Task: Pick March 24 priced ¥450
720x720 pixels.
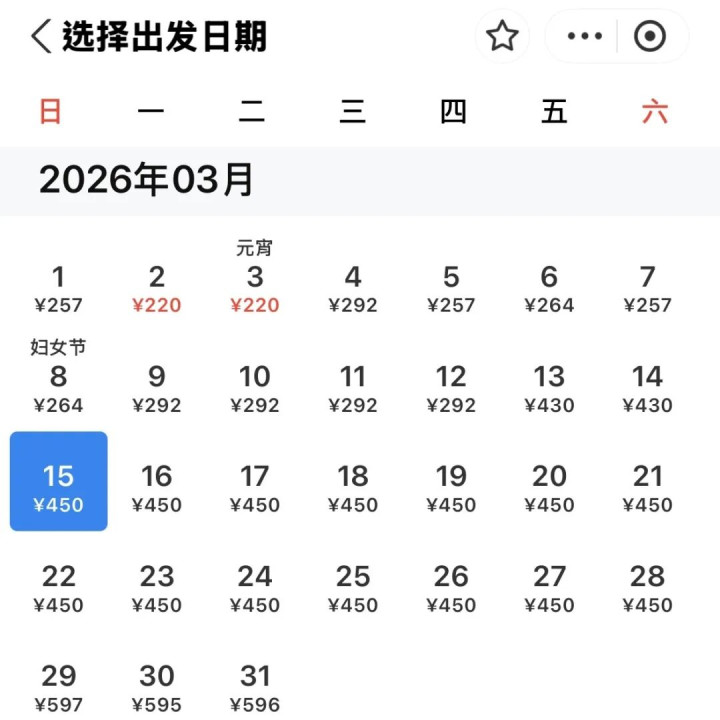Action: [254, 588]
